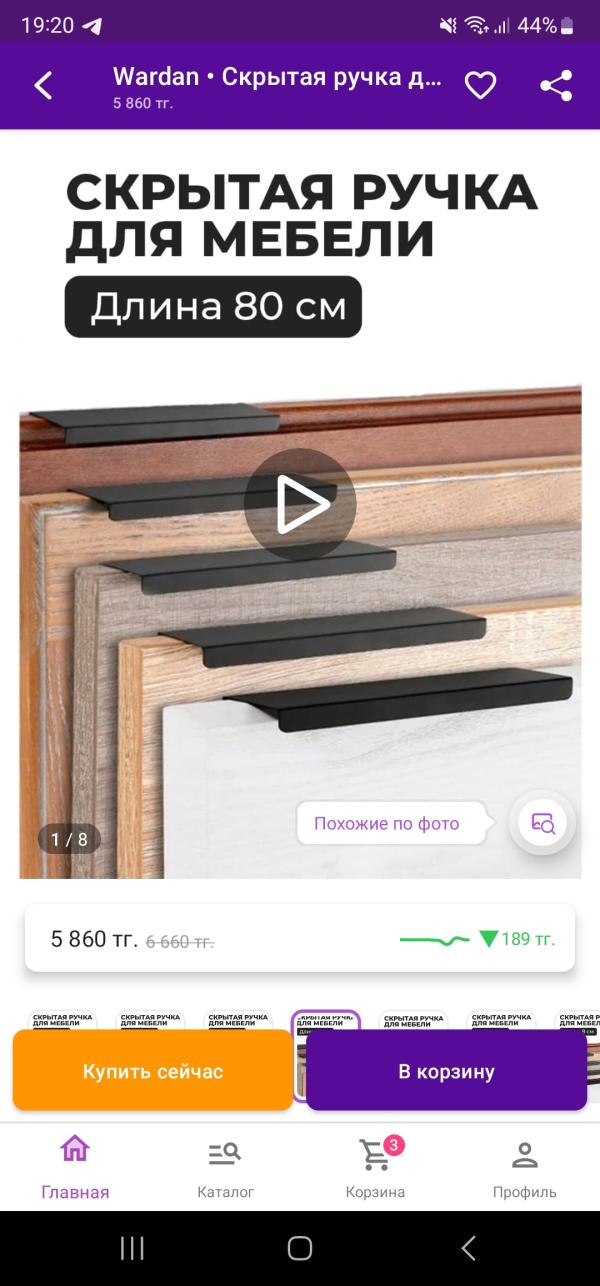The height and width of the screenshot is (1286, 600).
Task: Switch to the Главная tab
Action: click(75, 1167)
